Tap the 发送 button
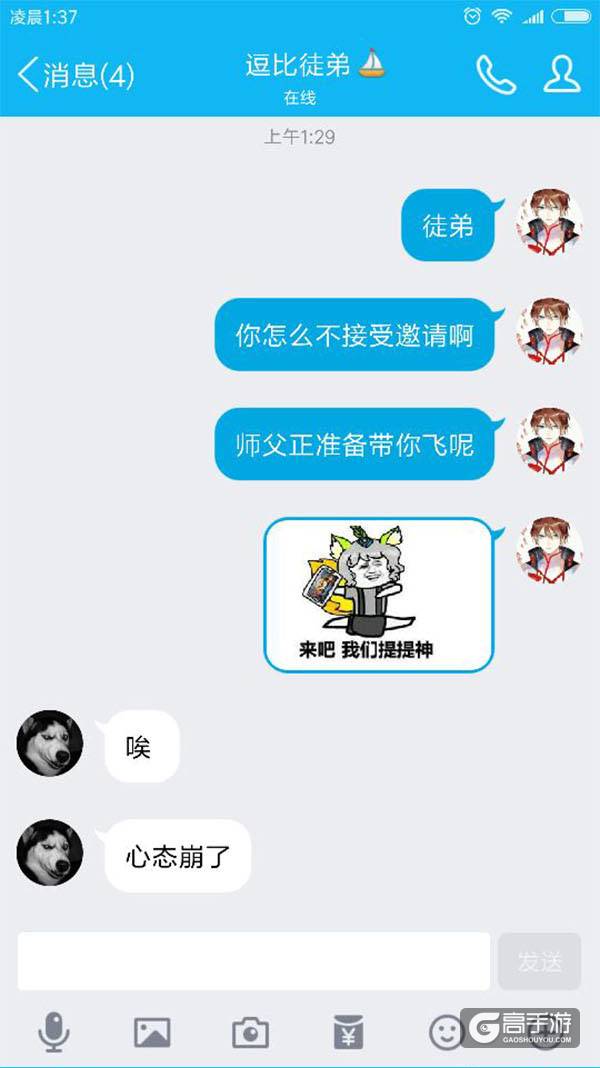Screen dimensions: 600x1068 tap(539, 961)
